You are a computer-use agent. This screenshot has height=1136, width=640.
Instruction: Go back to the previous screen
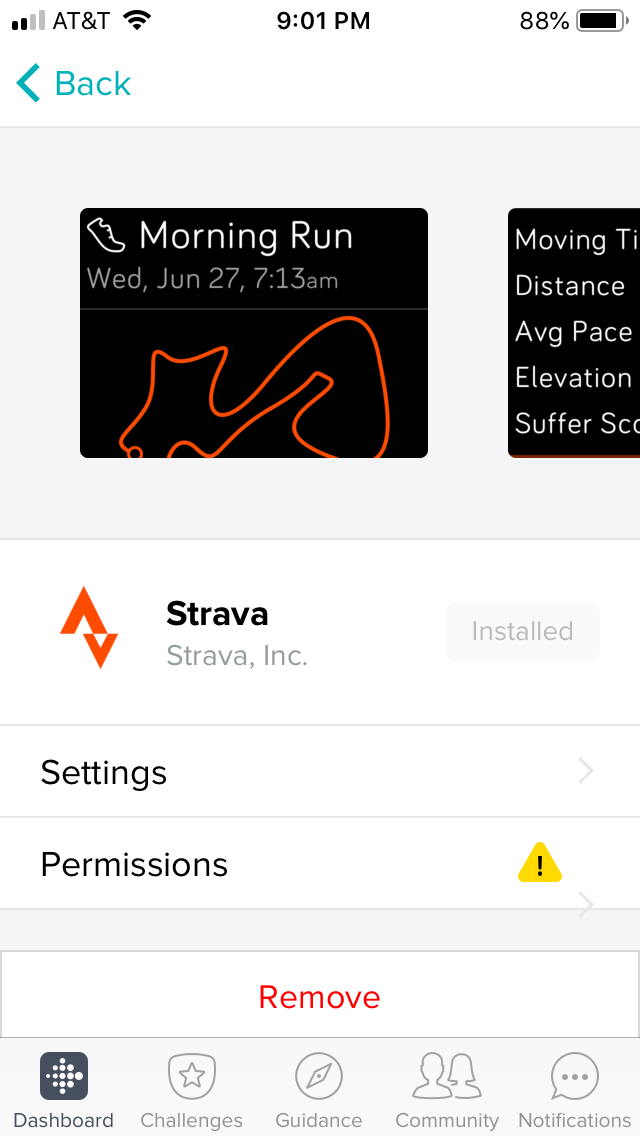(x=74, y=84)
